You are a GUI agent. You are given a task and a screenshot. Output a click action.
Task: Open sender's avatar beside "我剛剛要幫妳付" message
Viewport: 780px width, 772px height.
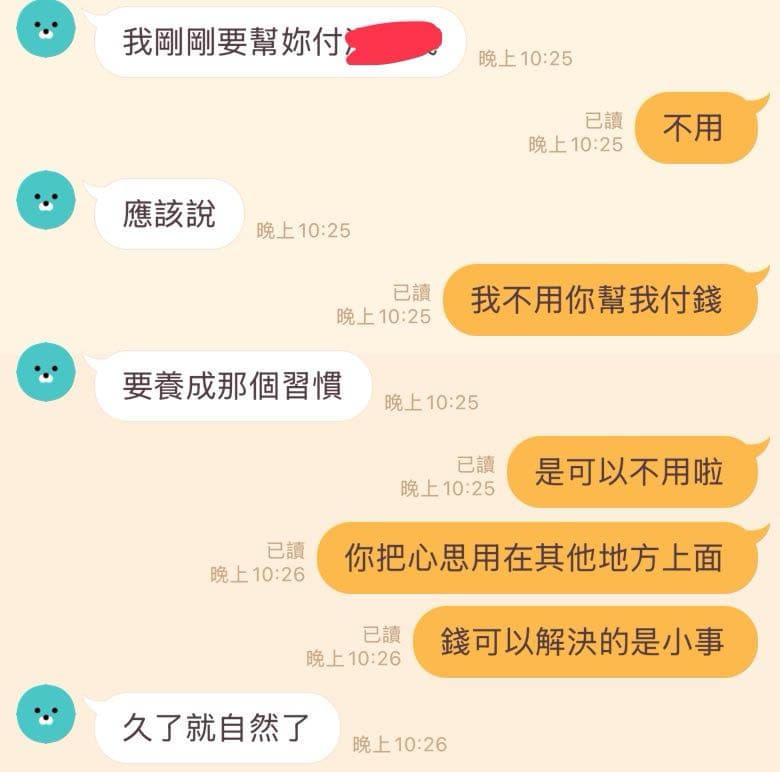(x=46, y=30)
